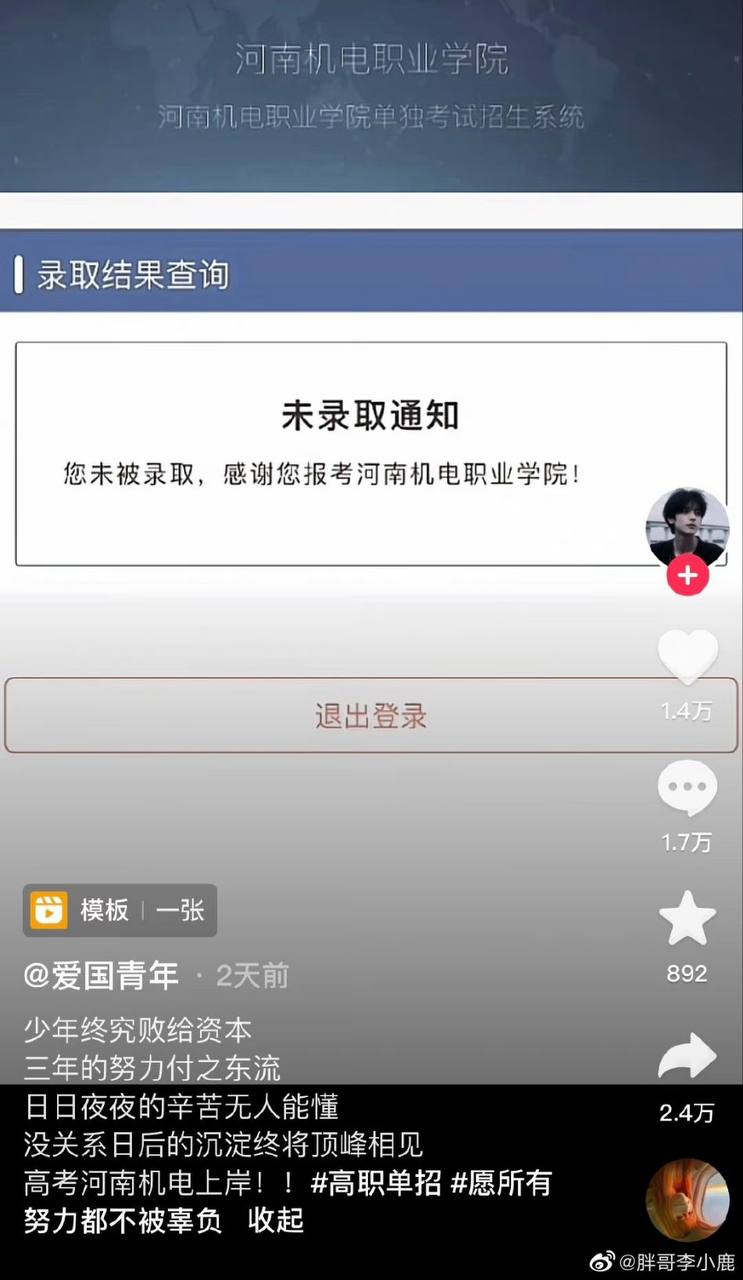The height and width of the screenshot is (1280, 743).
Task: Open the comments on this video
Action: click(687, 788)
